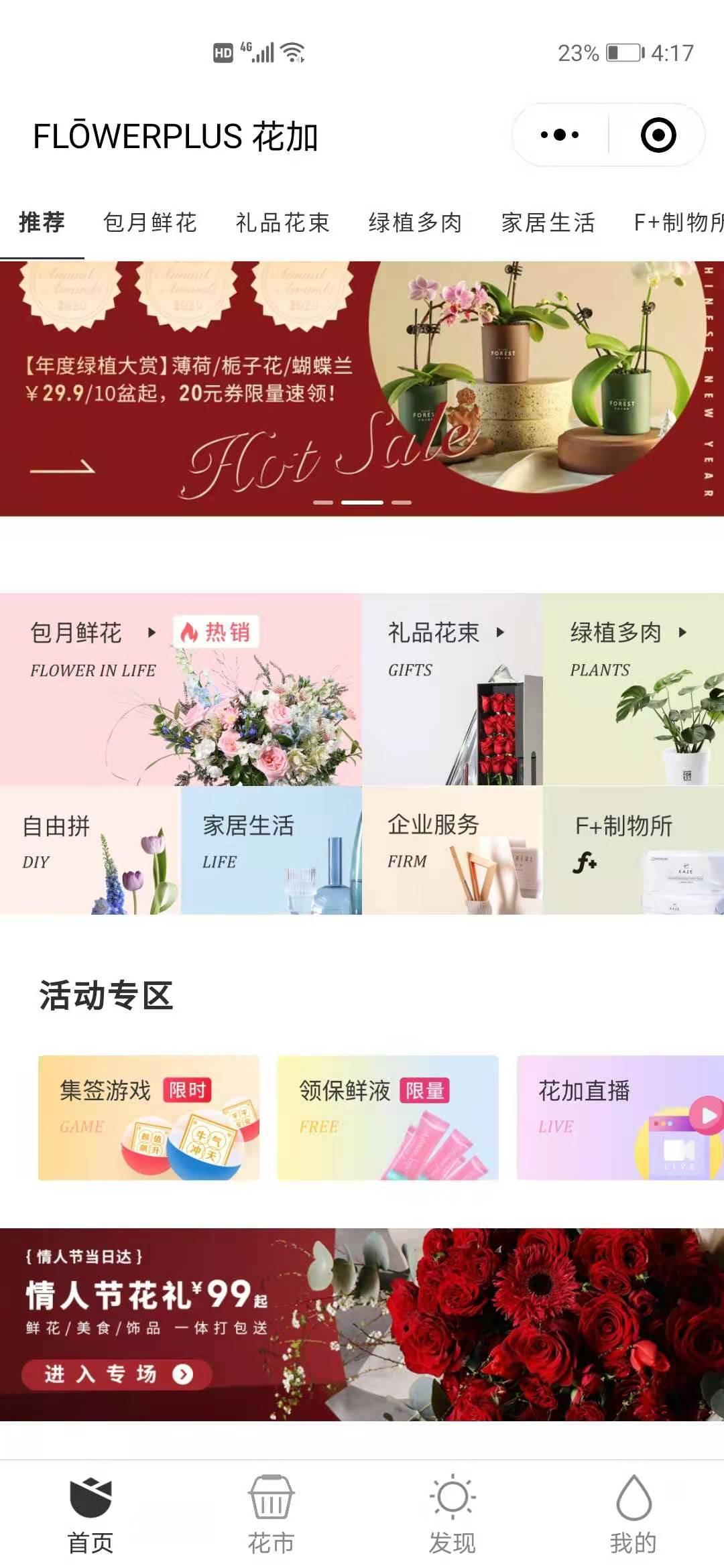Select the 推荐 tab

tap(42, 224)
